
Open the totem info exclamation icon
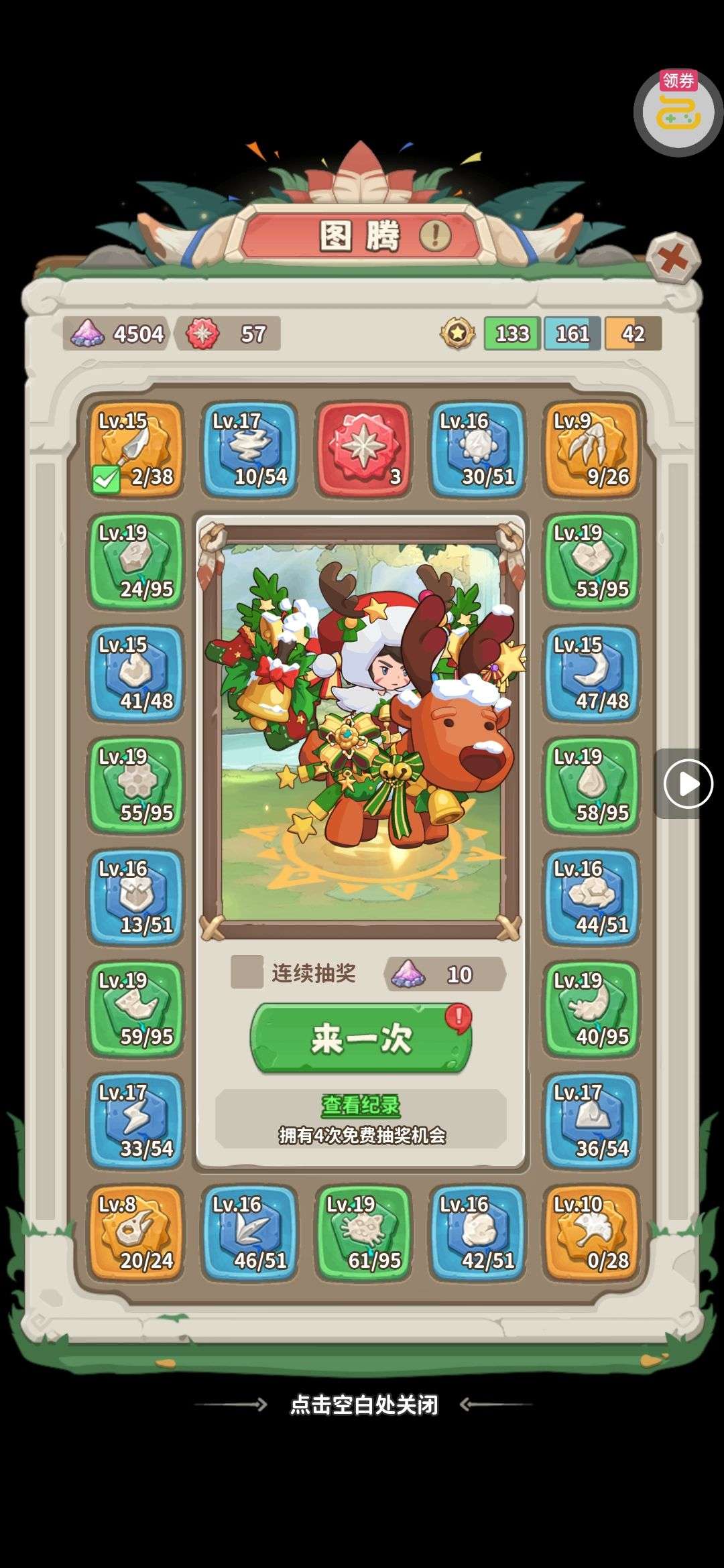point(435,235)
